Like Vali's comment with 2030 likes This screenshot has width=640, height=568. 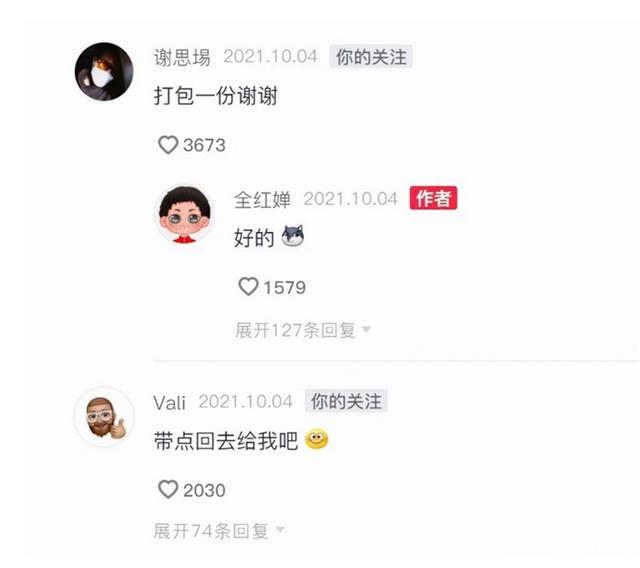pos(168,490)
